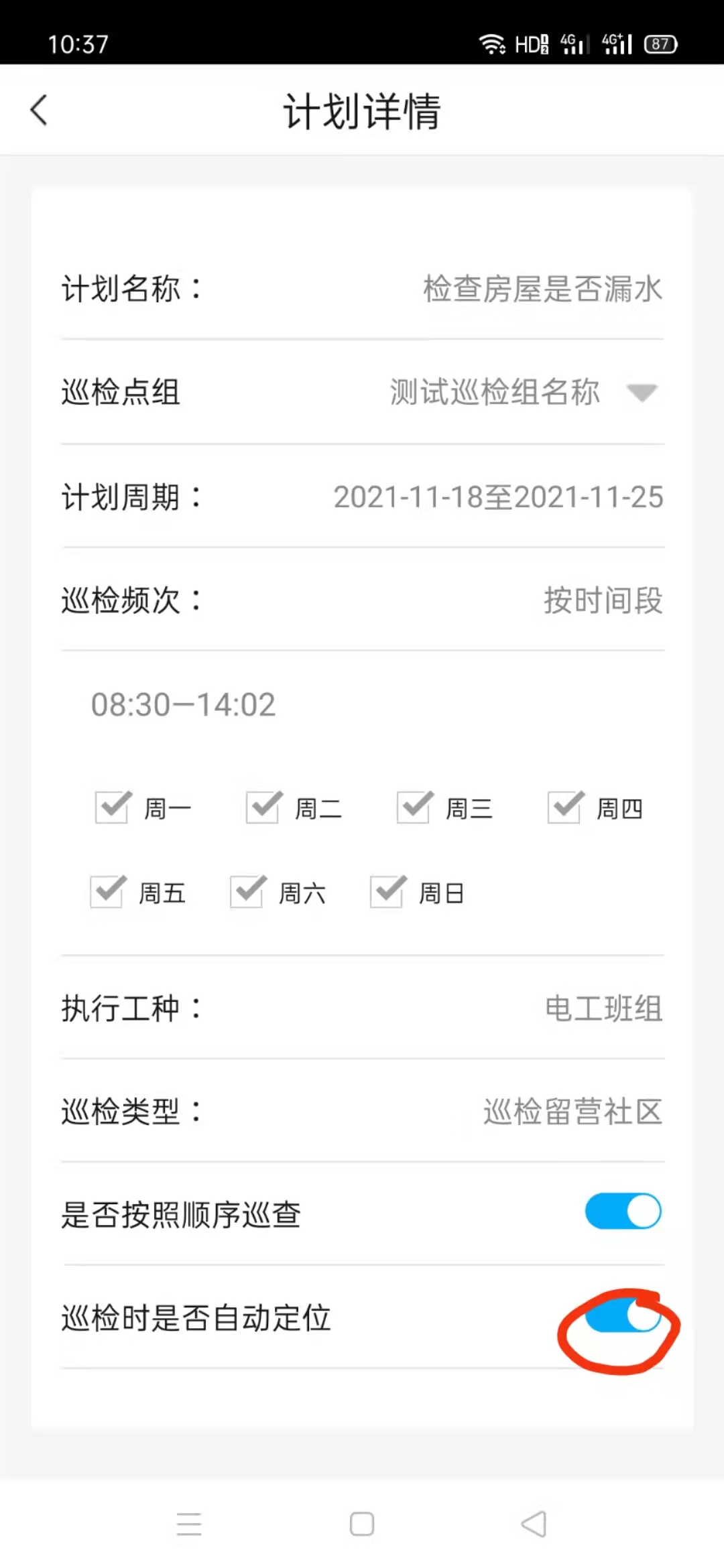Open the 巡检点组 dropdown
This screenshot has width=724, height=1568.
641,393
